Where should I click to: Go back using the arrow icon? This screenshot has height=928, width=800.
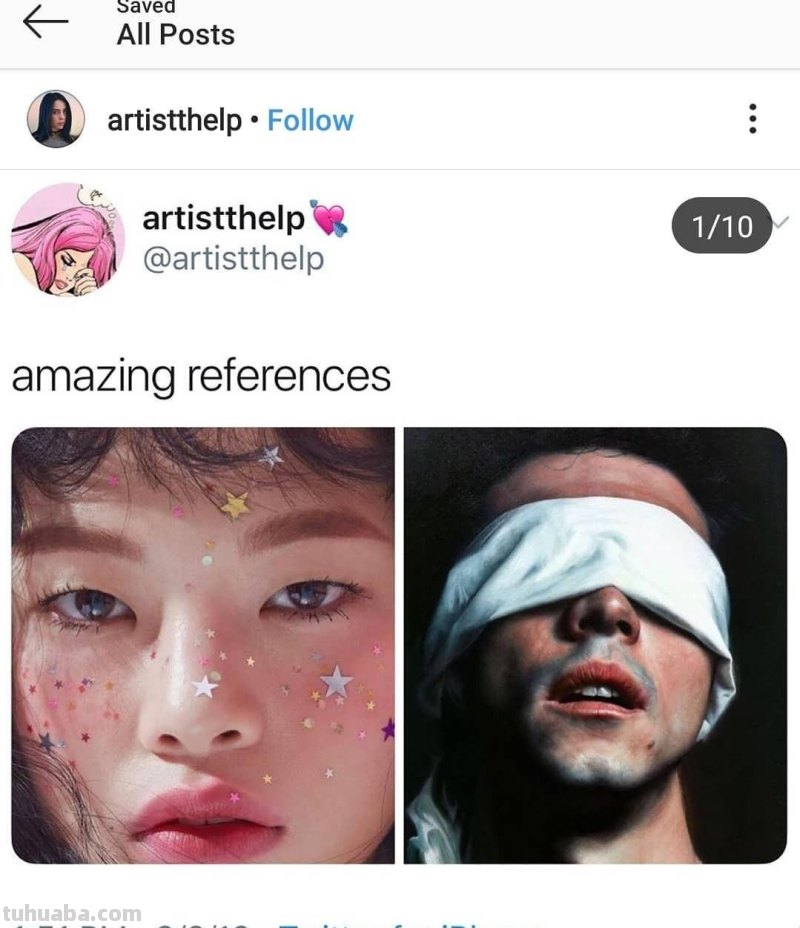pos(45,22)
